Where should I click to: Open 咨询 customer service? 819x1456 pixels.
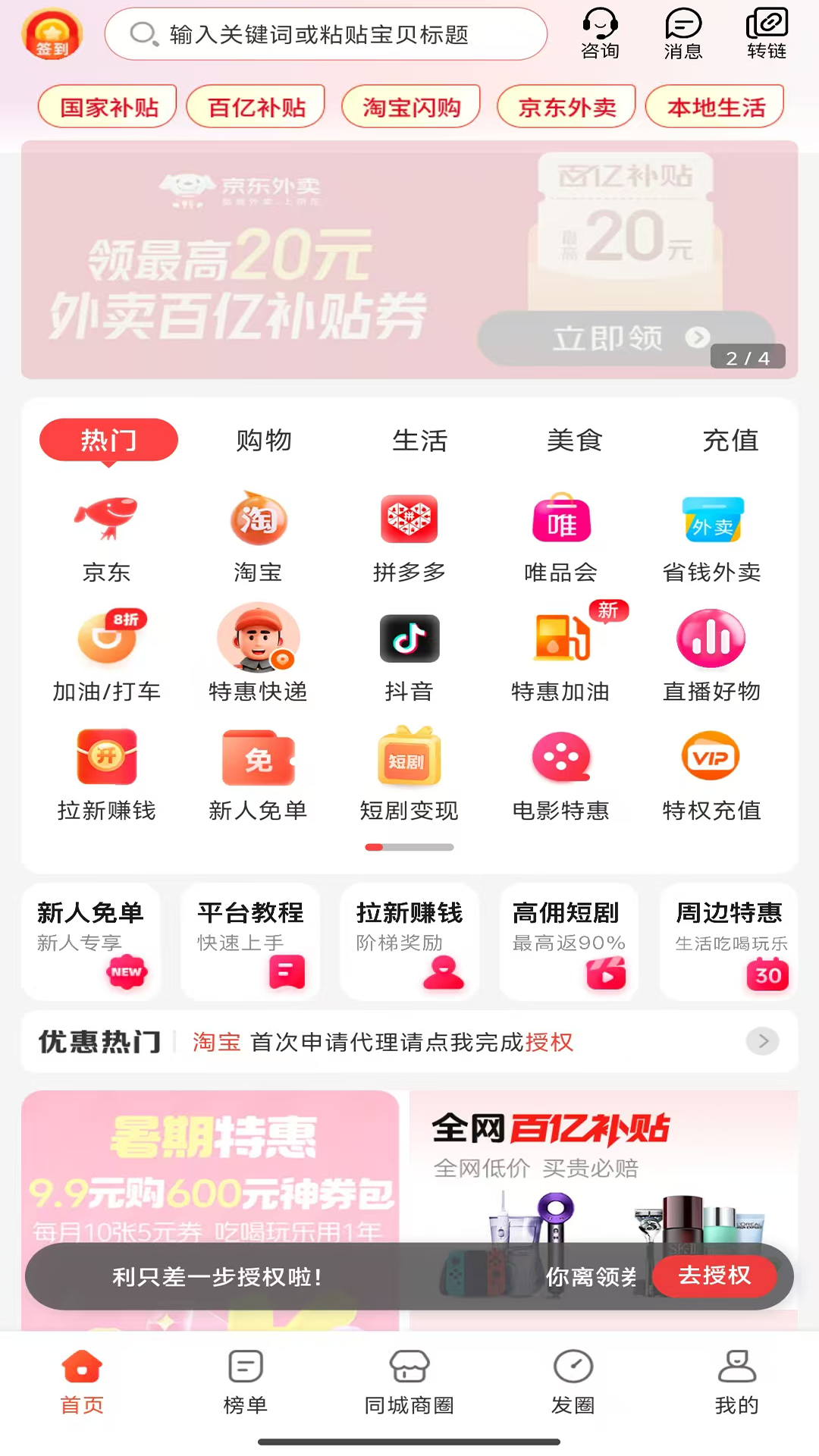click(x=600, y=34)
